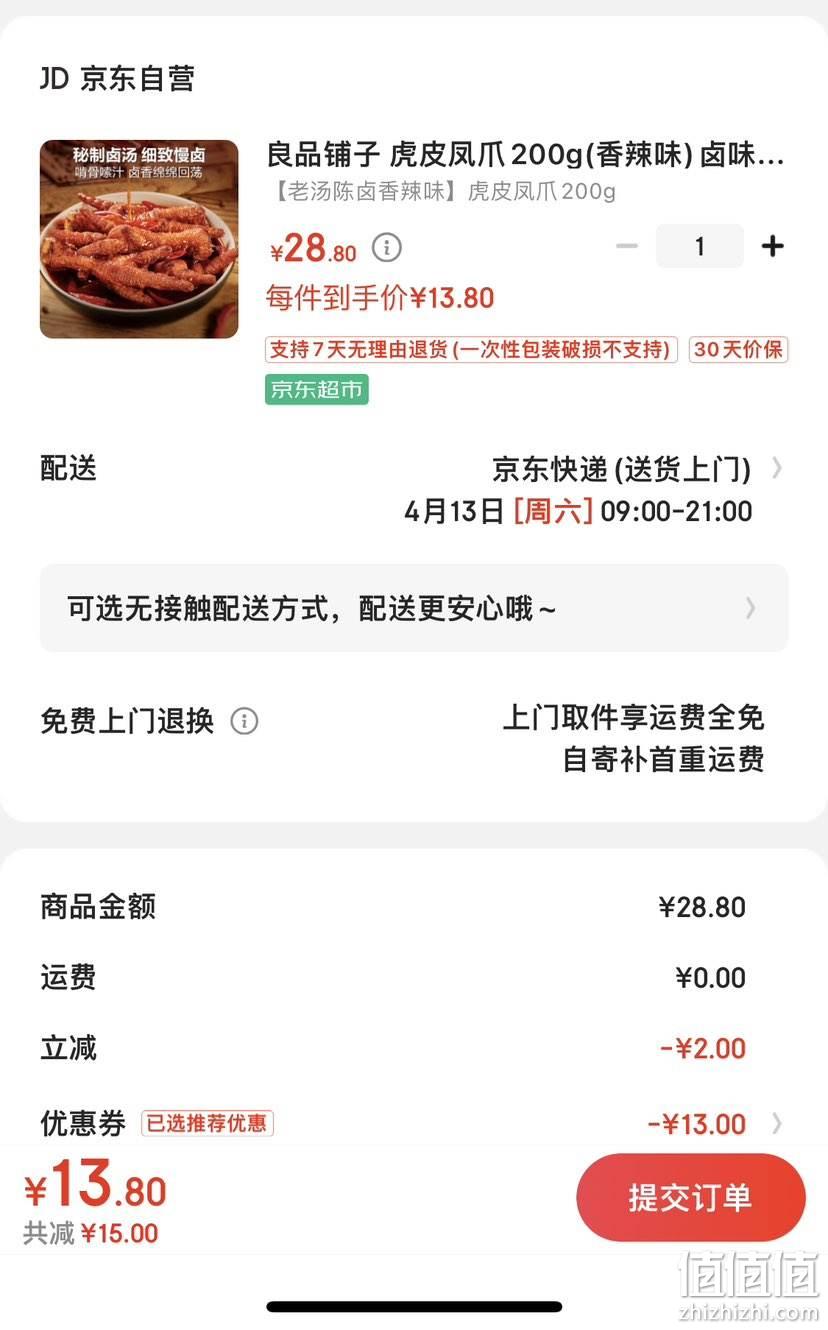This screenshot has height=1330, width=828.
Task: Submit the order with 提交订单
Action: [x=690, y=1197]
